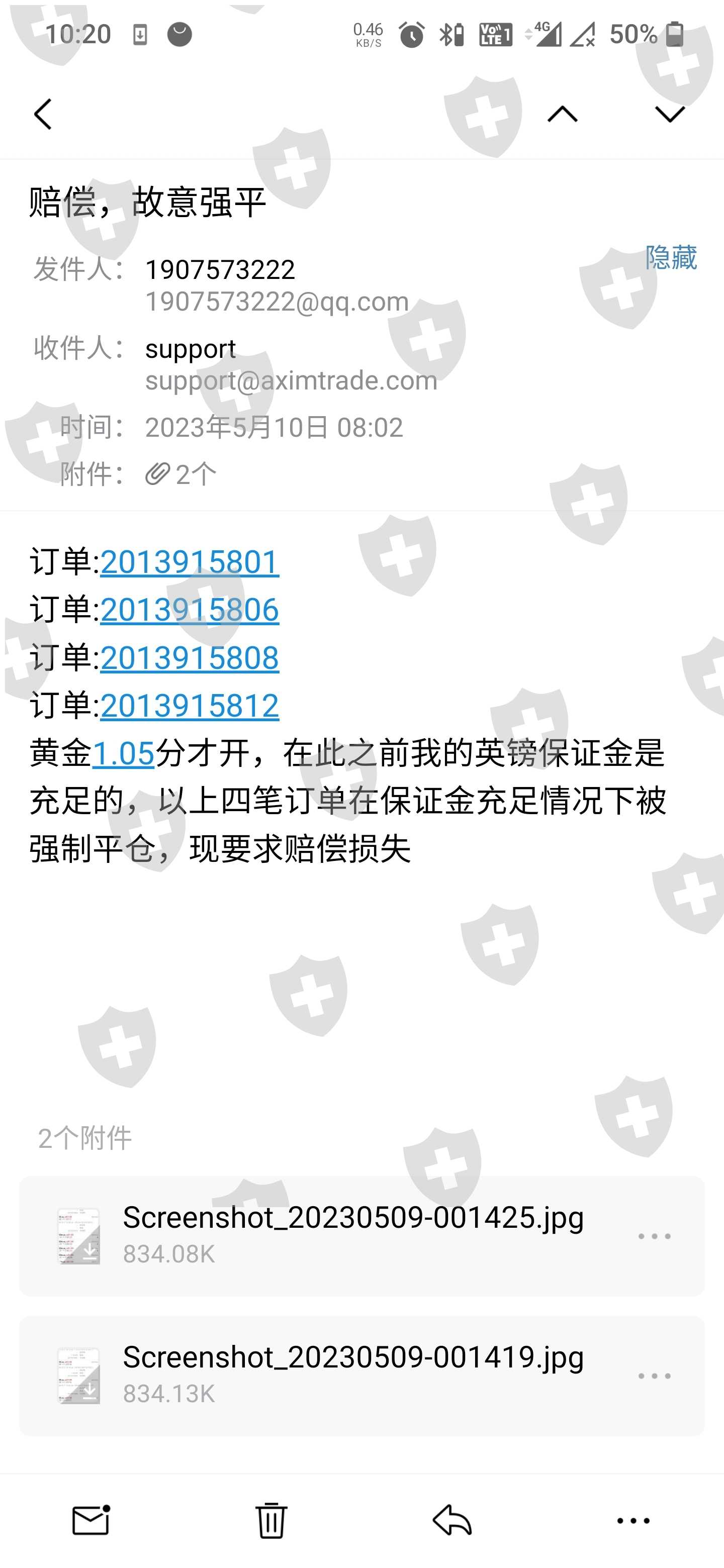Open order link 2013915801
The height and width of the screenshot is (1568, 724).
pyautogui.click(x=190, y=562)
